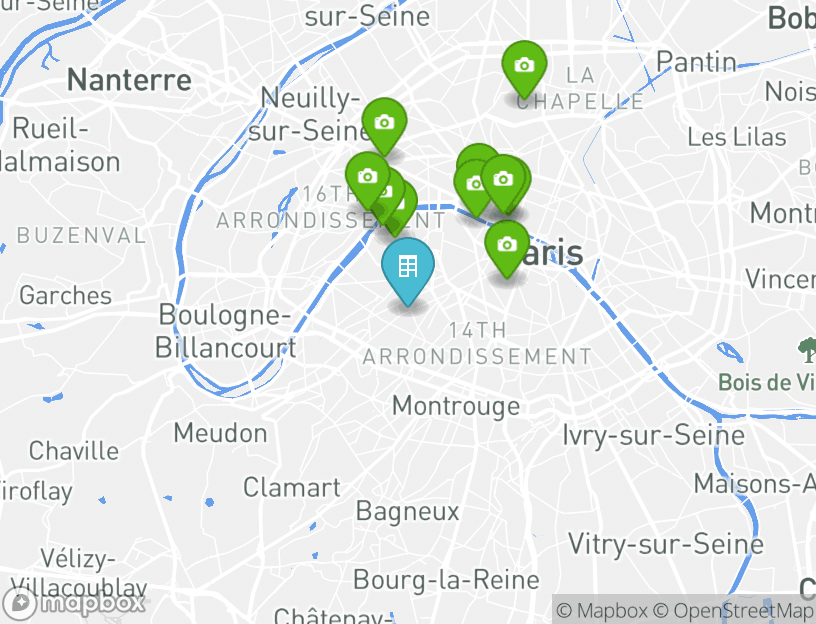Select the camera marker by Neuilly-sur-Seine
816x624 pixels.
(383, 124)
